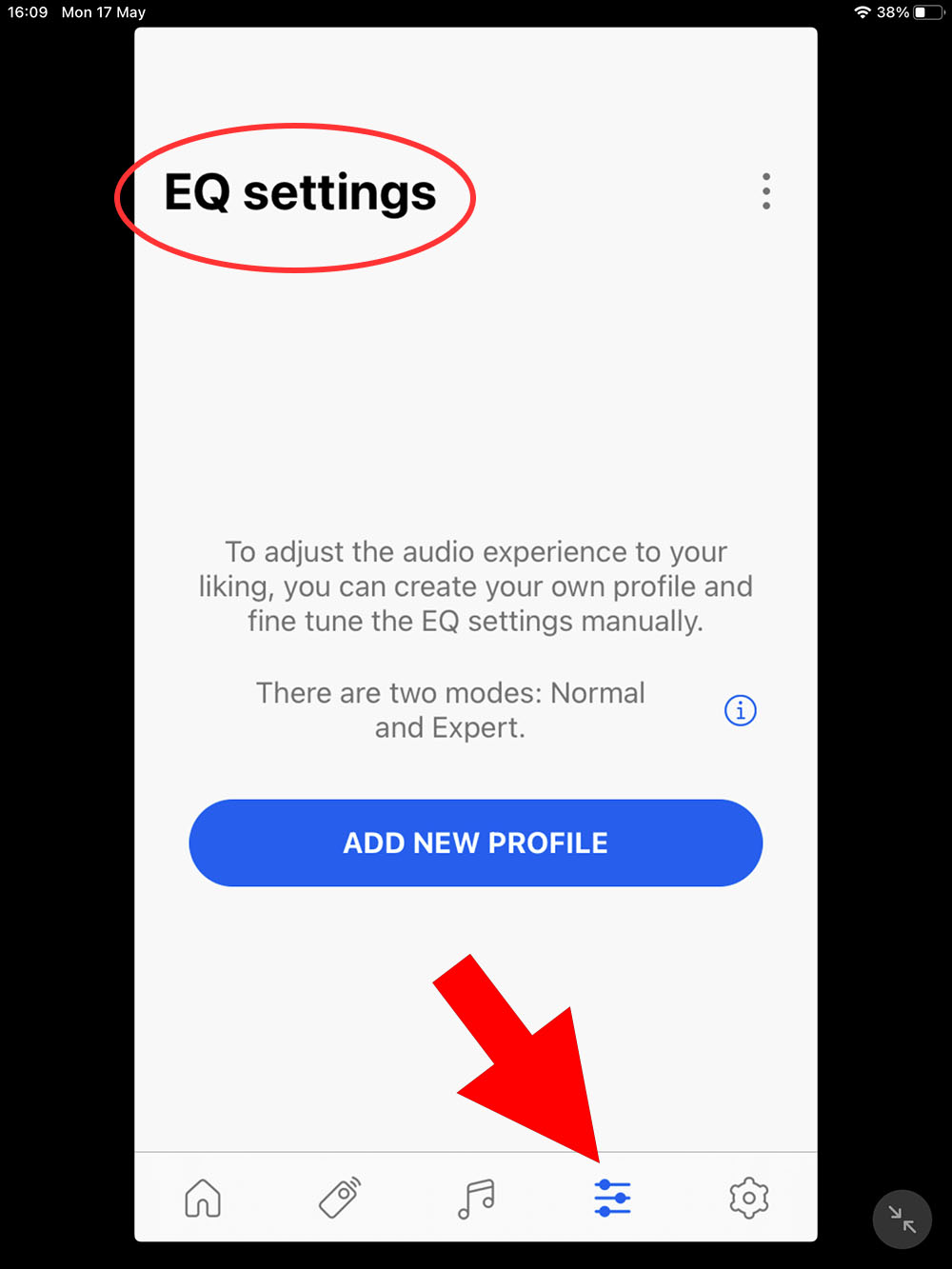Viewport: 952px width, 1269px height.
Task: Tap the info icon about EQ modes
Action: (x=740, y=710)
